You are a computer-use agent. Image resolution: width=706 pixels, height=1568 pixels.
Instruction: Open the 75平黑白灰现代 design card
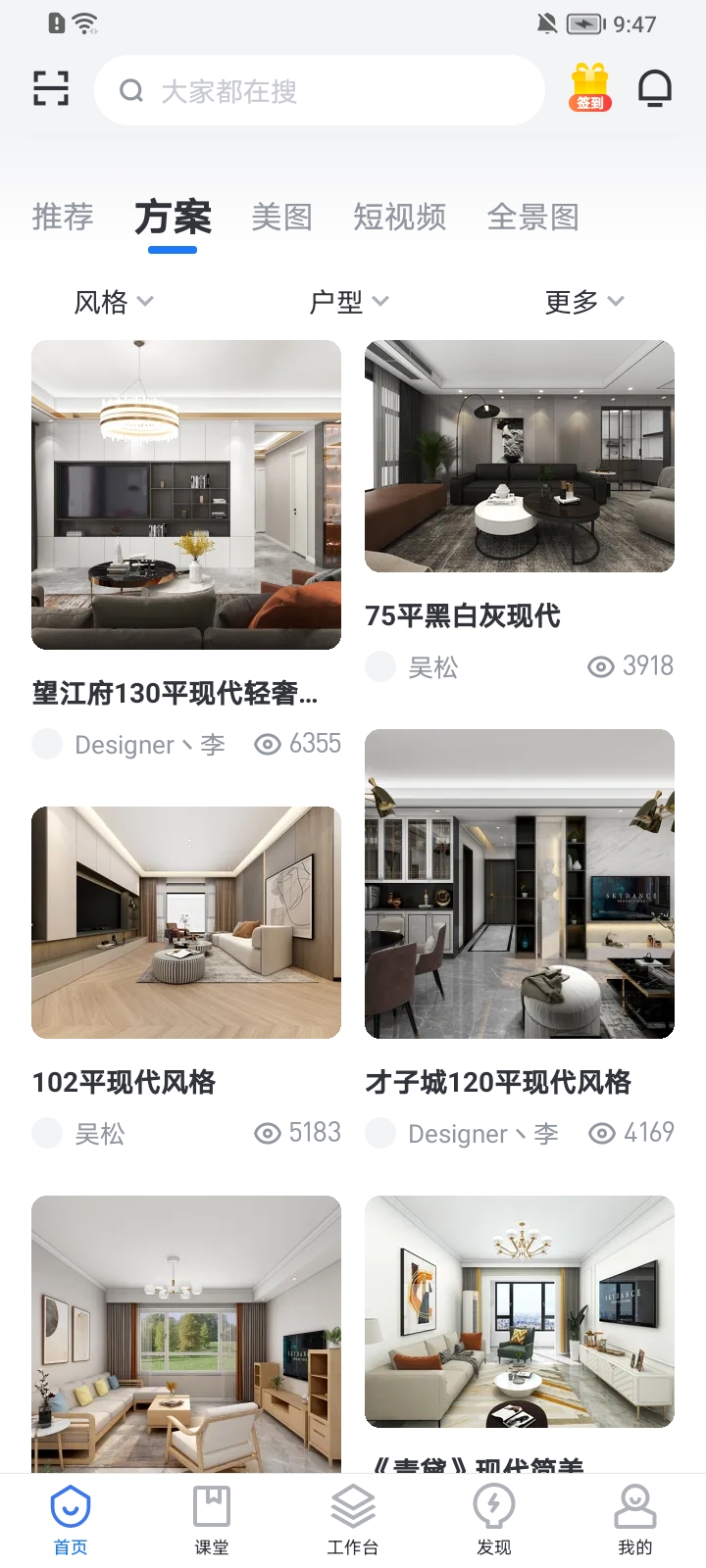coord(520,457)
